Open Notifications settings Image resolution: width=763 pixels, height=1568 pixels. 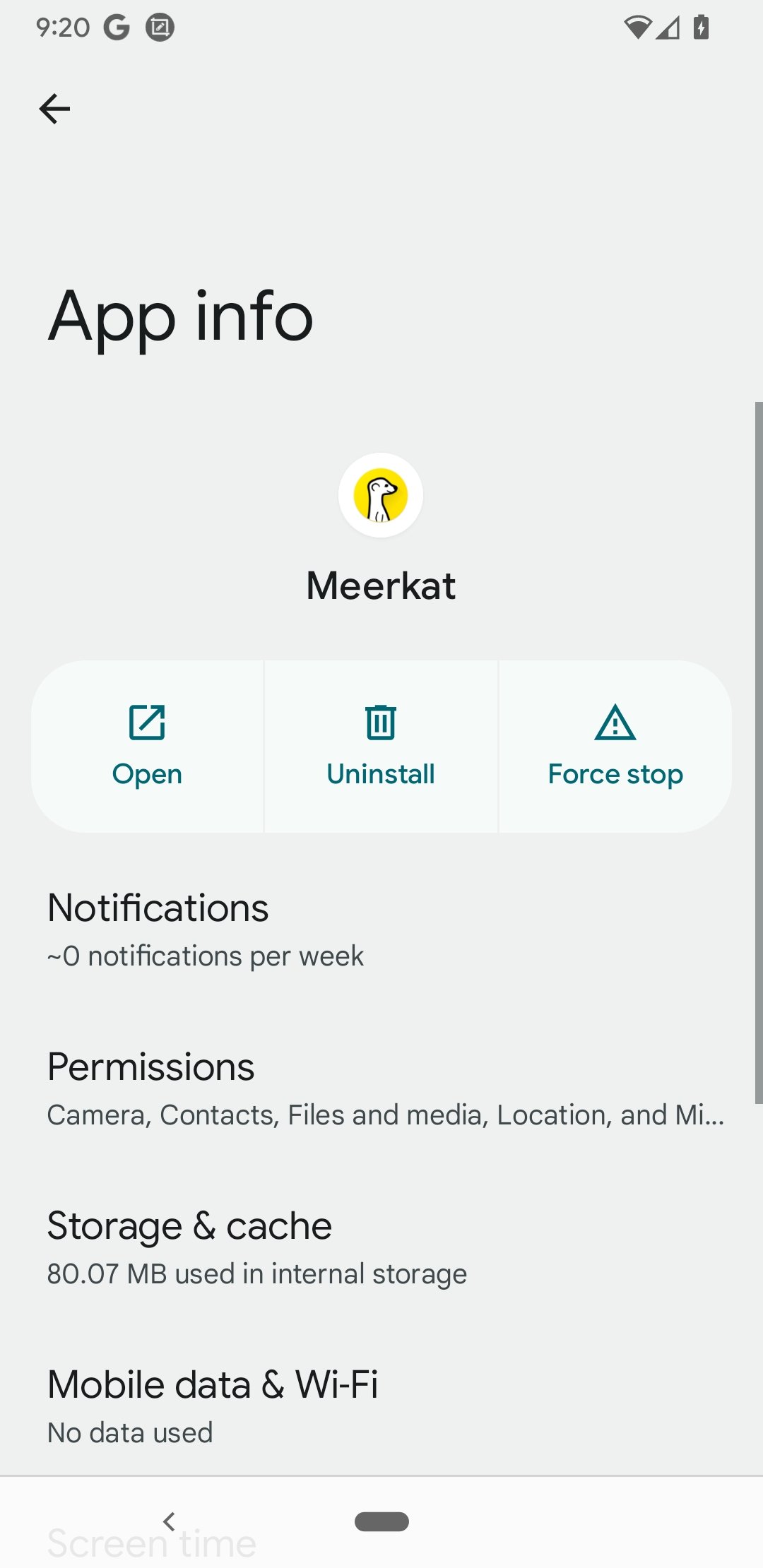381,929
